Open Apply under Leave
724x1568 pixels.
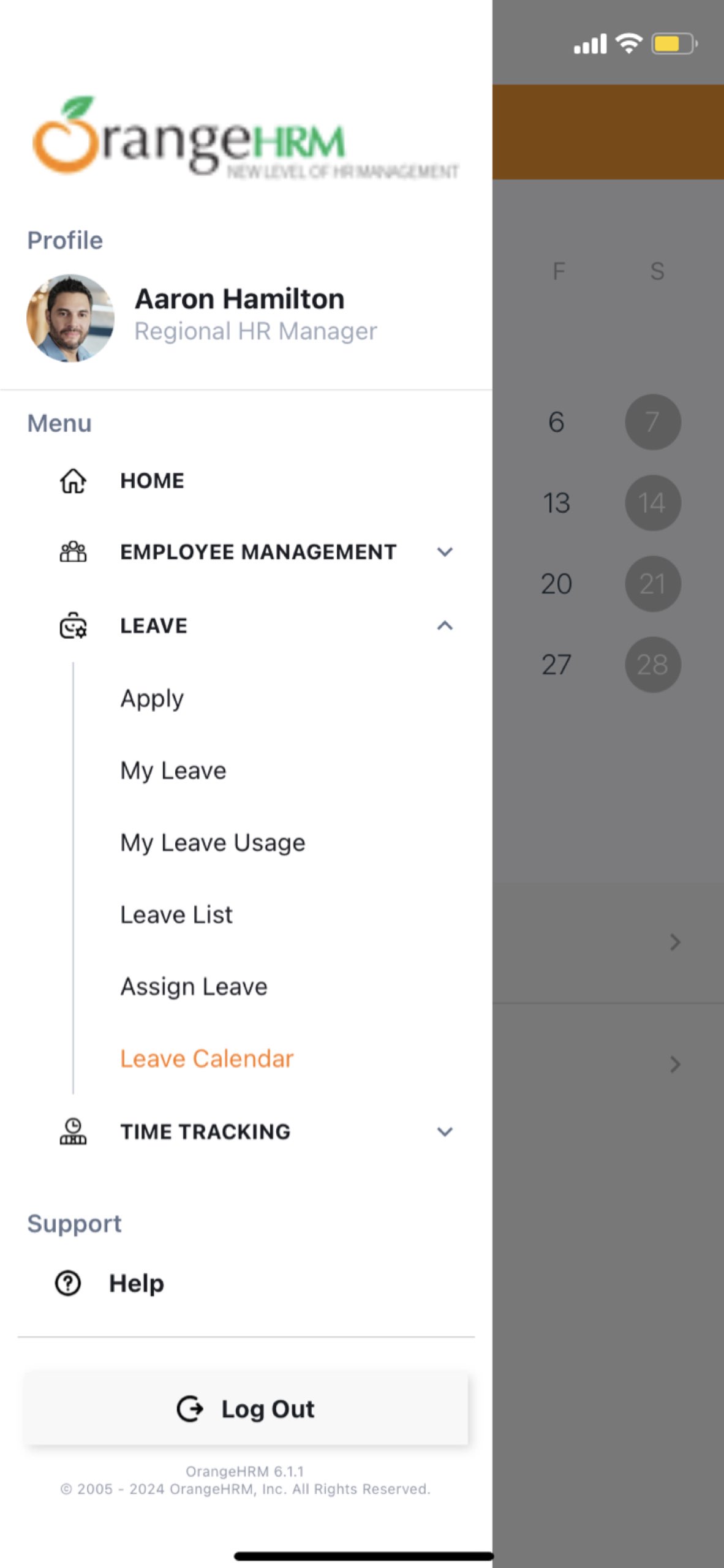[x=152, y=699]
